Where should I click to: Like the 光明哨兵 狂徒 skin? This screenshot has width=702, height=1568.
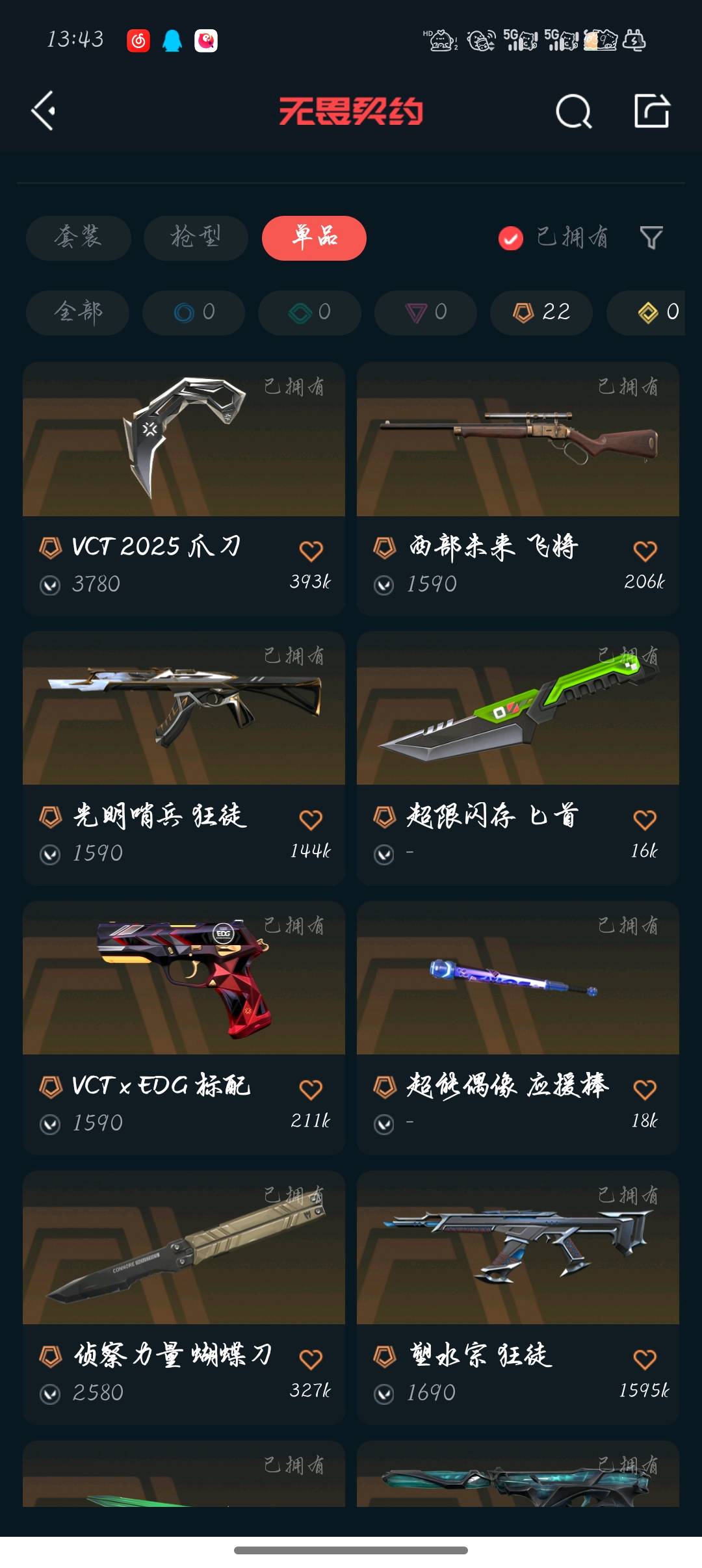[x=311, y=820]
